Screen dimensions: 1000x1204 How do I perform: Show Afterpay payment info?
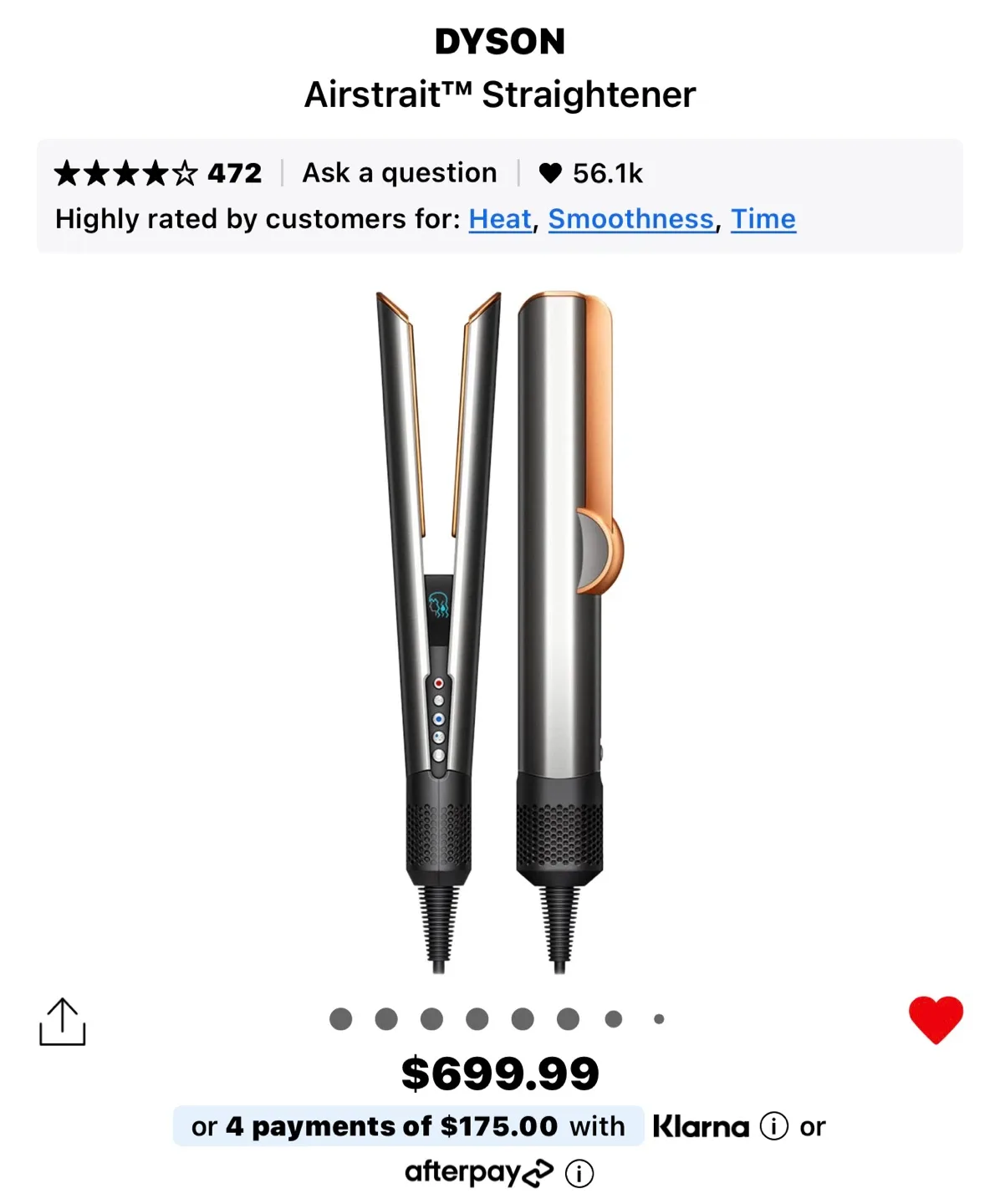pos(579,1173)
